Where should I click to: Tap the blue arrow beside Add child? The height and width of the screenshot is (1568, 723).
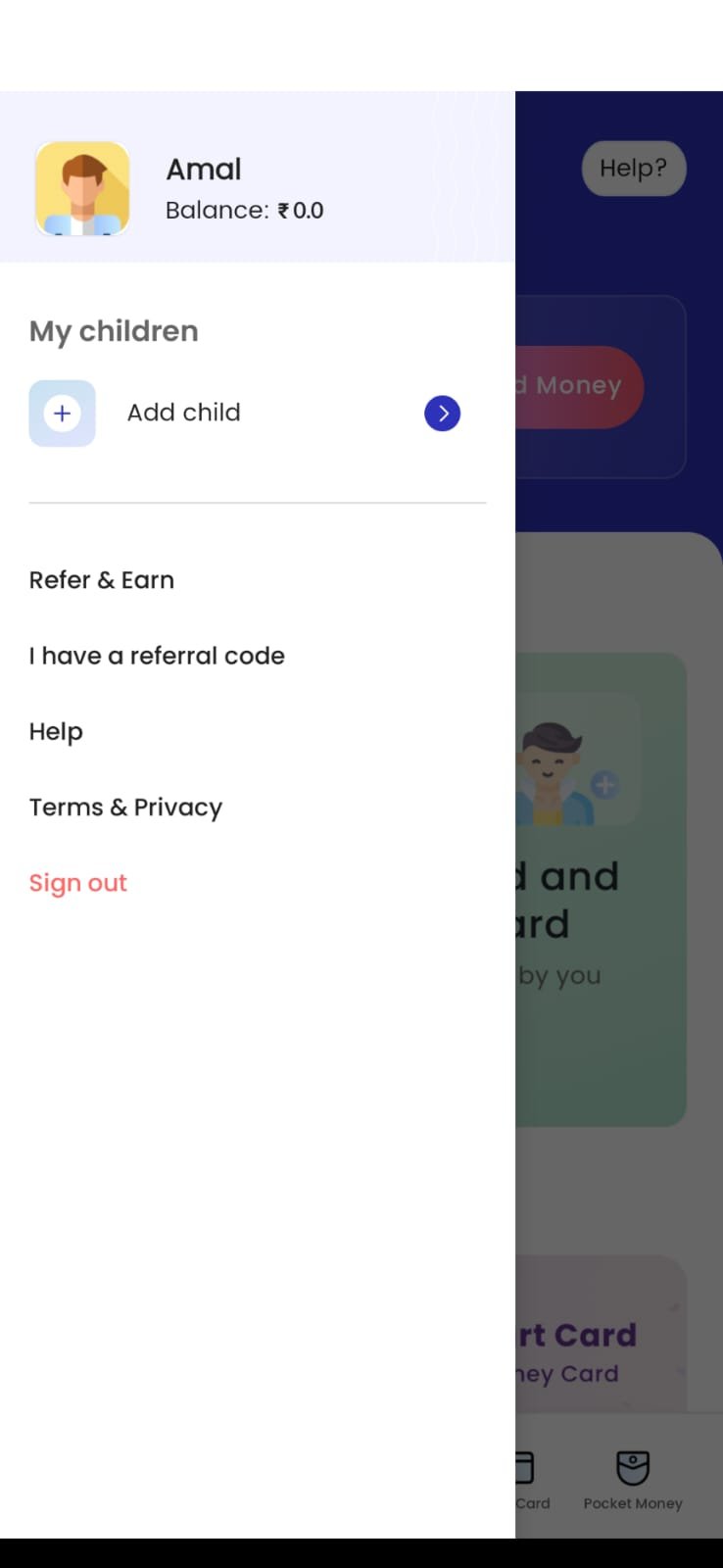pyautogui.click(x=443, y=414)
